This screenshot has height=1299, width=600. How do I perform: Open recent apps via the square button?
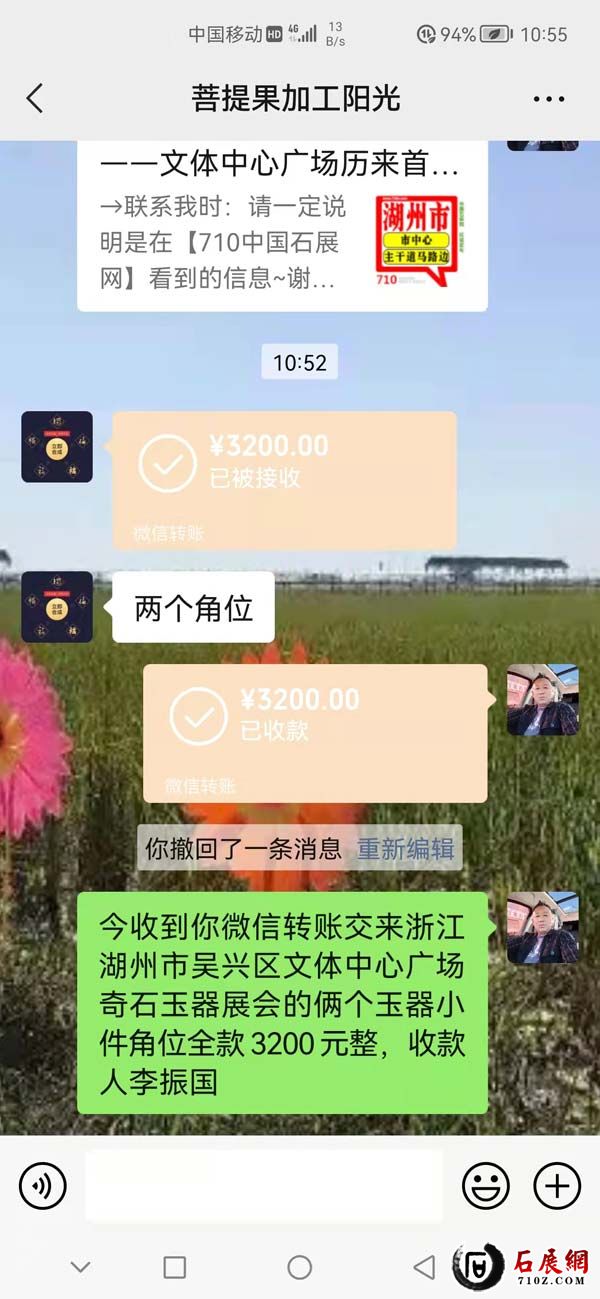[x=174, y=1267]
